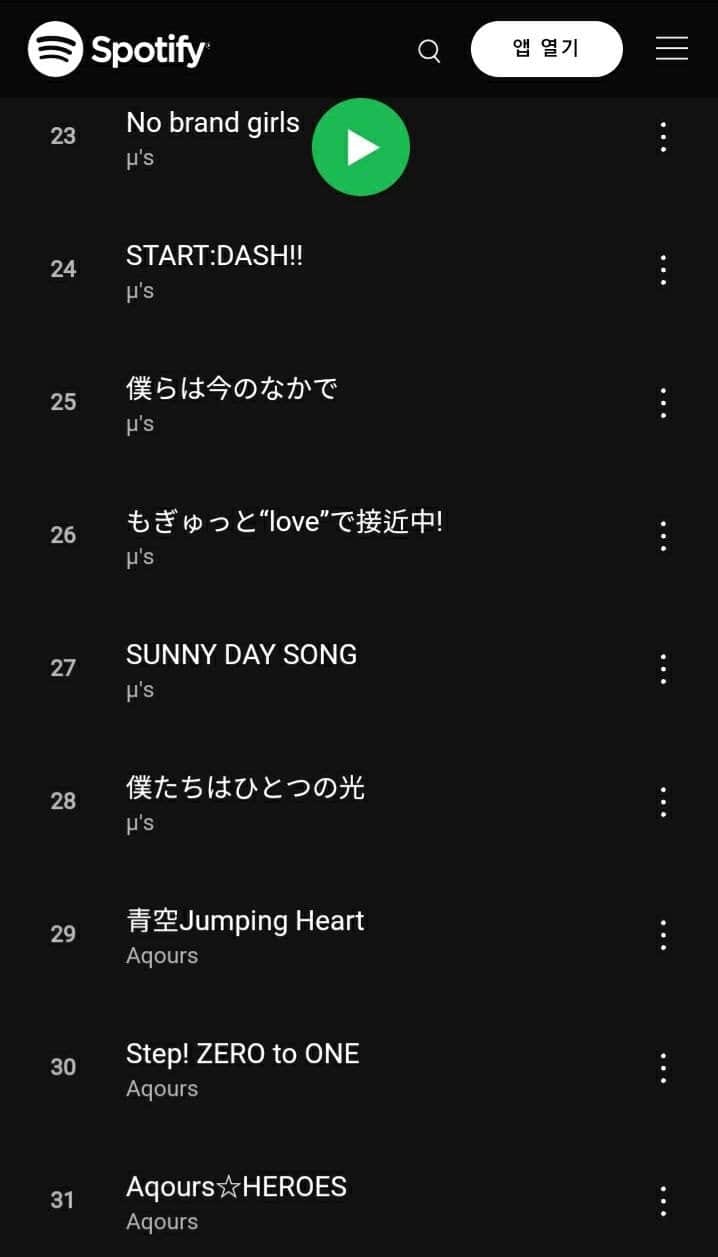Open more options for 僕たちはひとつの光
Image resolution: width=718 pixels, height=1257 pixels.
[663, 802]
